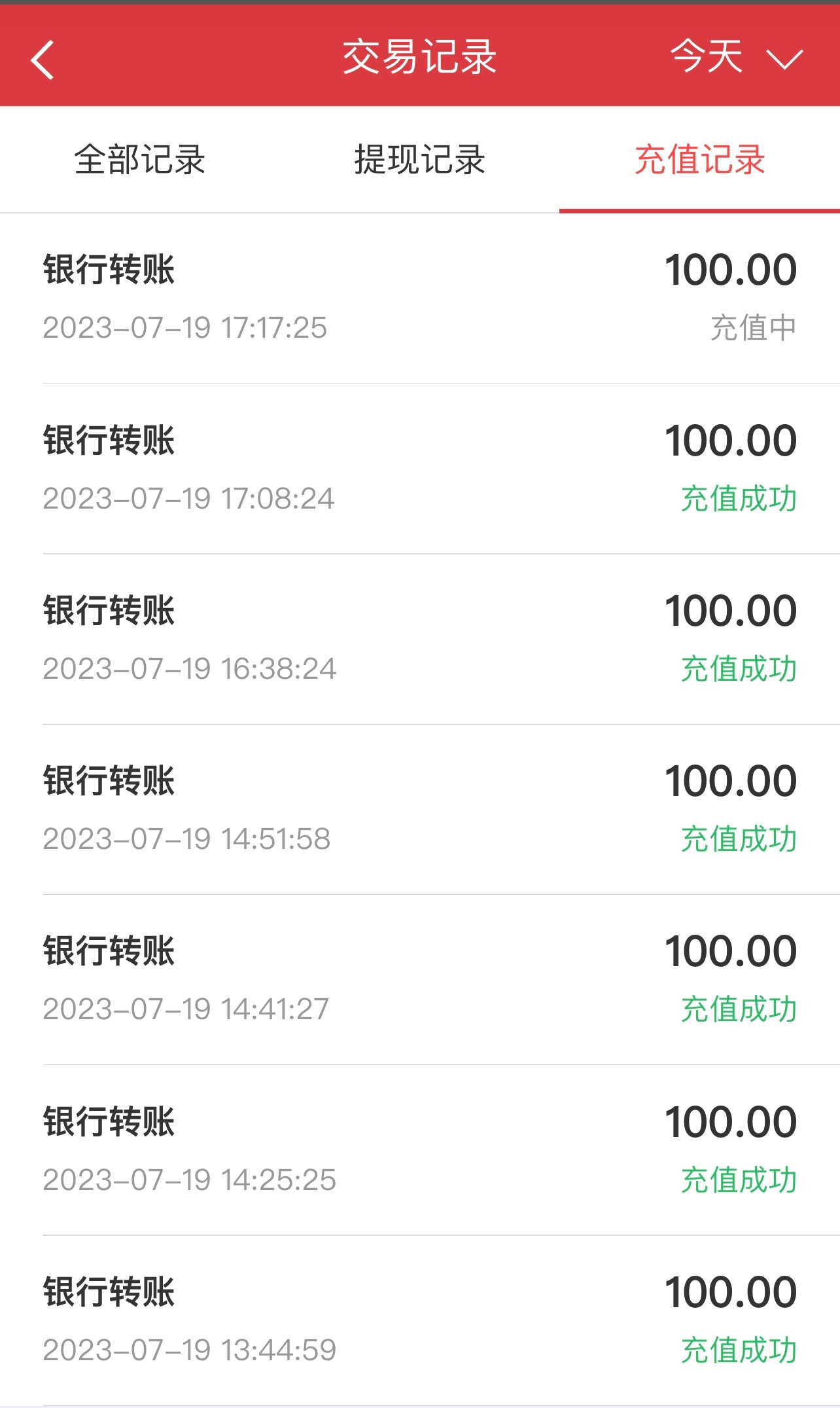Switch to the 提现记录 tab
This screenshot has width=840, height=1408.
(x=419, y=160)
